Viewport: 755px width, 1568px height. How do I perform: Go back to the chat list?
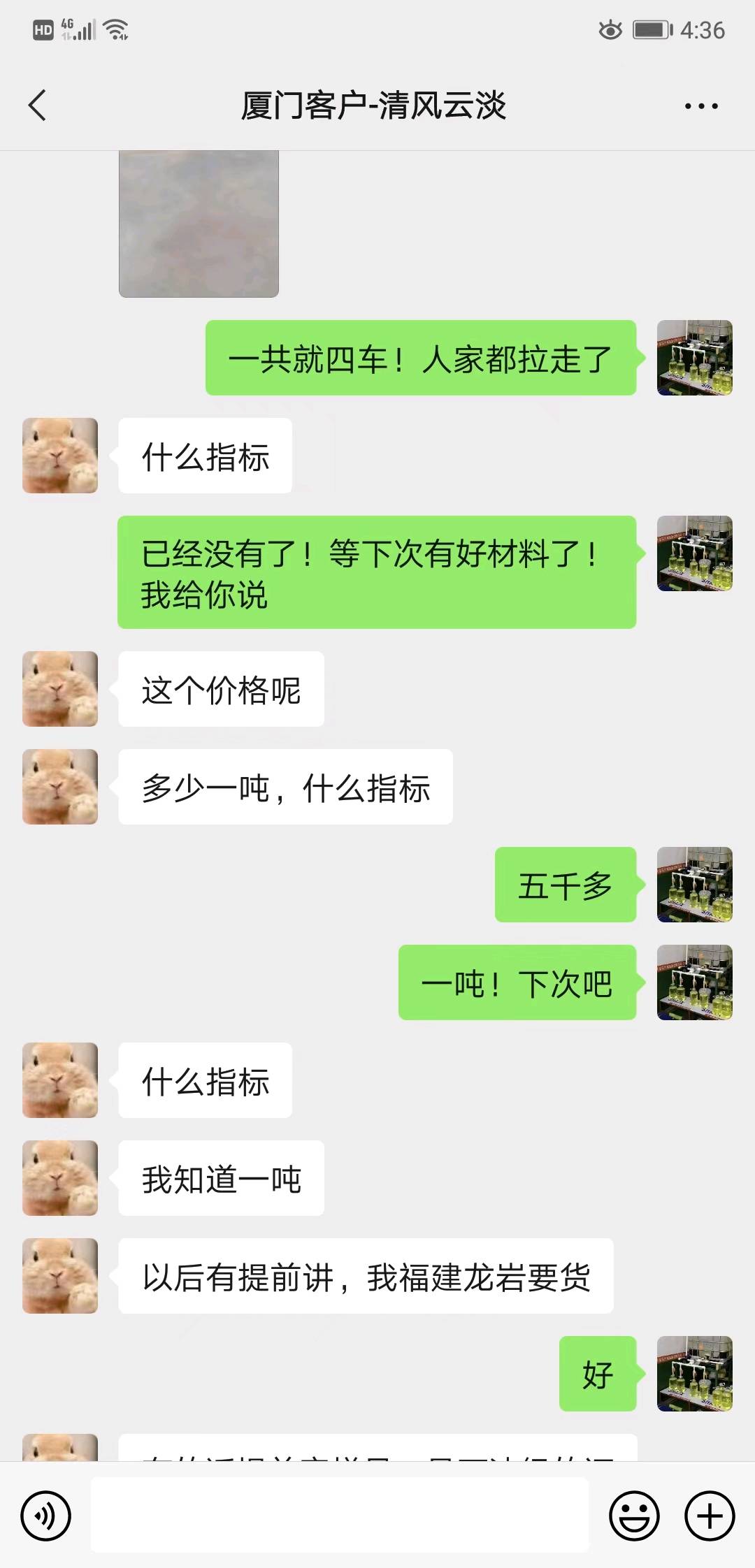tap(38, 106)
